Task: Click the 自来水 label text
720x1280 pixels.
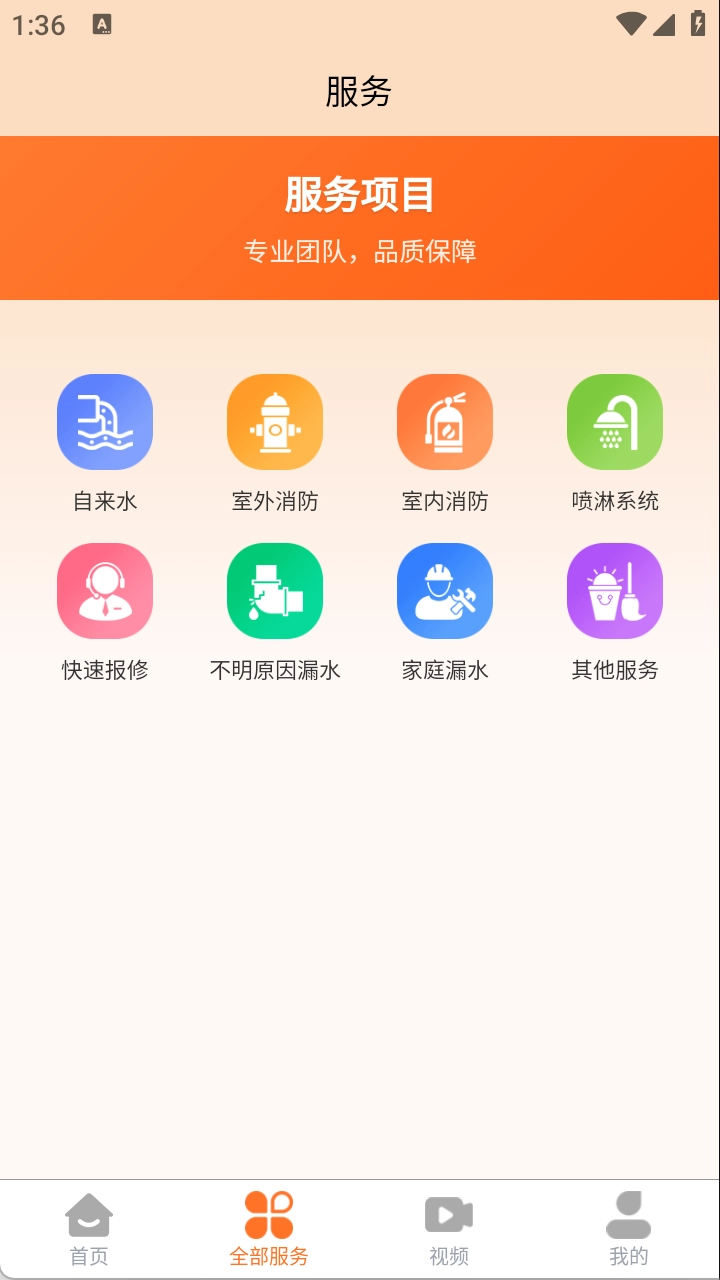Action: click(x=105, y=500)
